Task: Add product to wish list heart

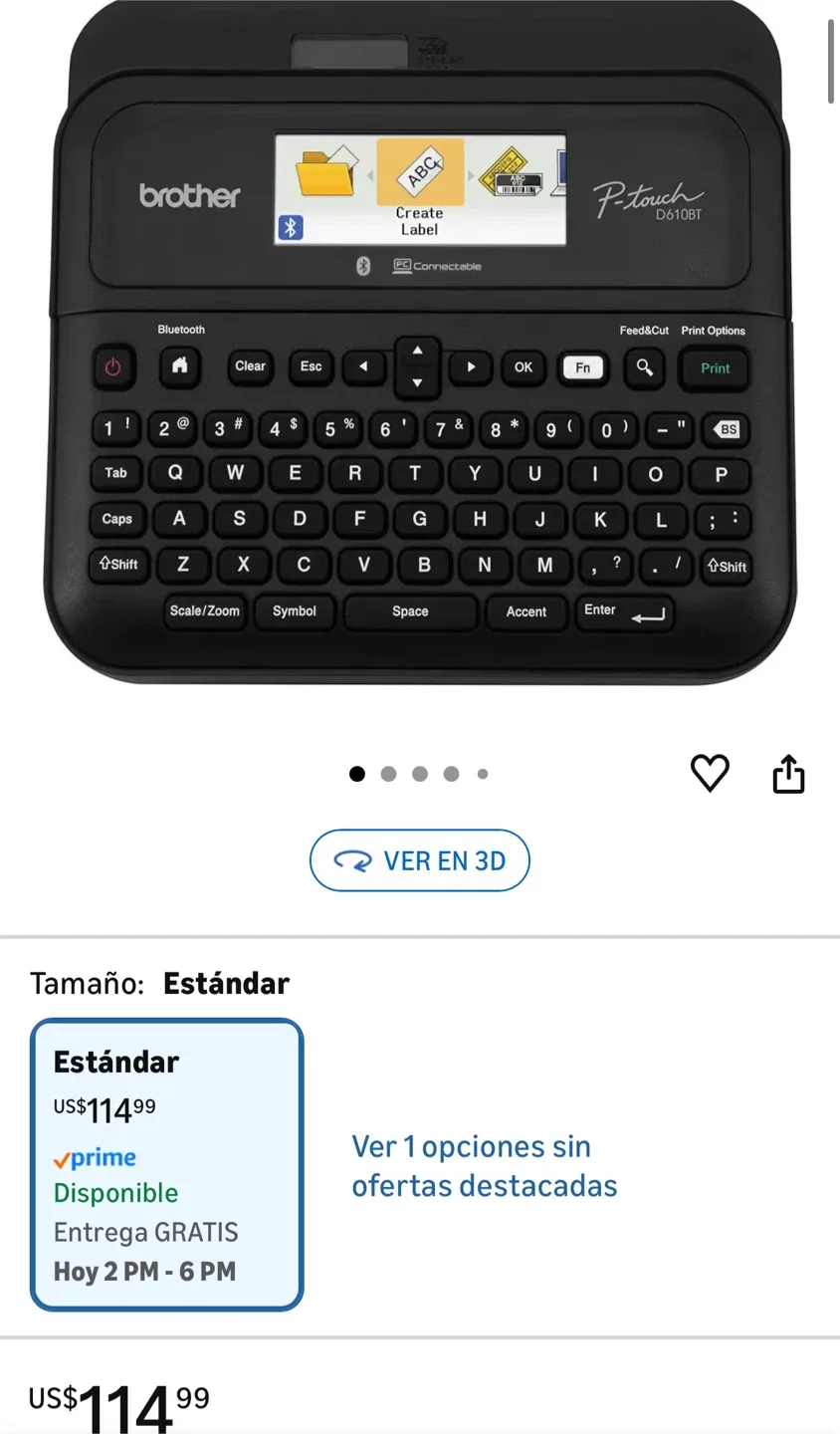Action: tap(710, 773)
